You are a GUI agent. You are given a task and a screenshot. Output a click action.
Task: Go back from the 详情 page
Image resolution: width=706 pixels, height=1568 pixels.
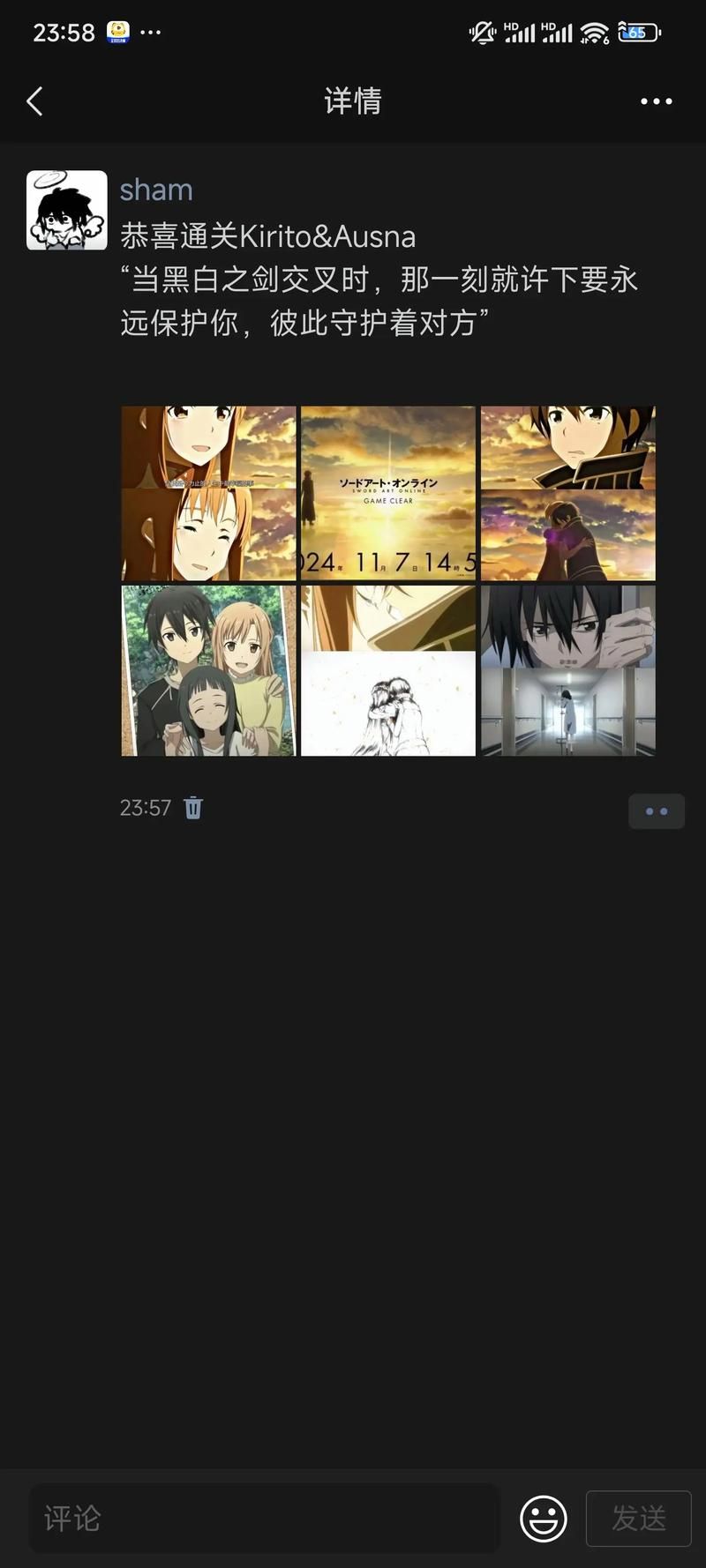(35, 101)
